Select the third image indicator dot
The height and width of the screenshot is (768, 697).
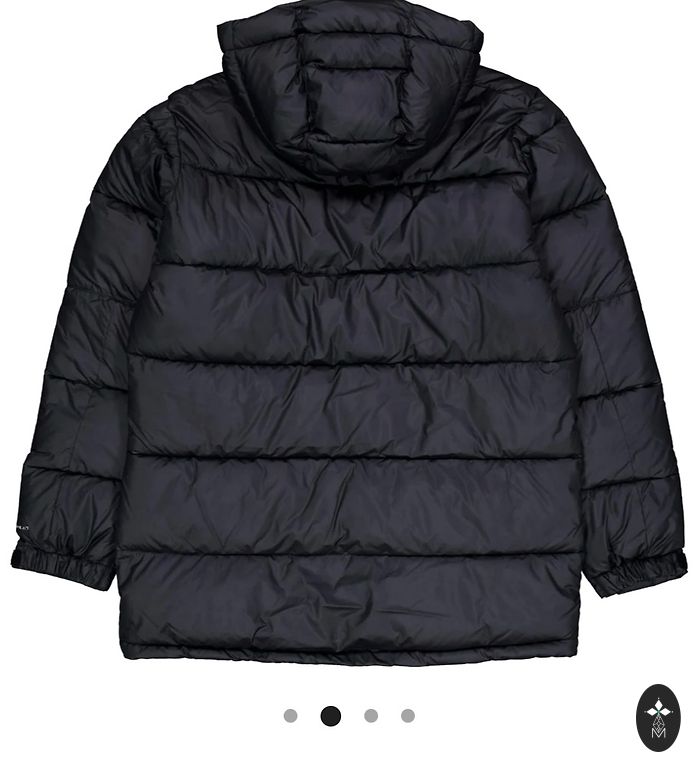coord(371,716)
